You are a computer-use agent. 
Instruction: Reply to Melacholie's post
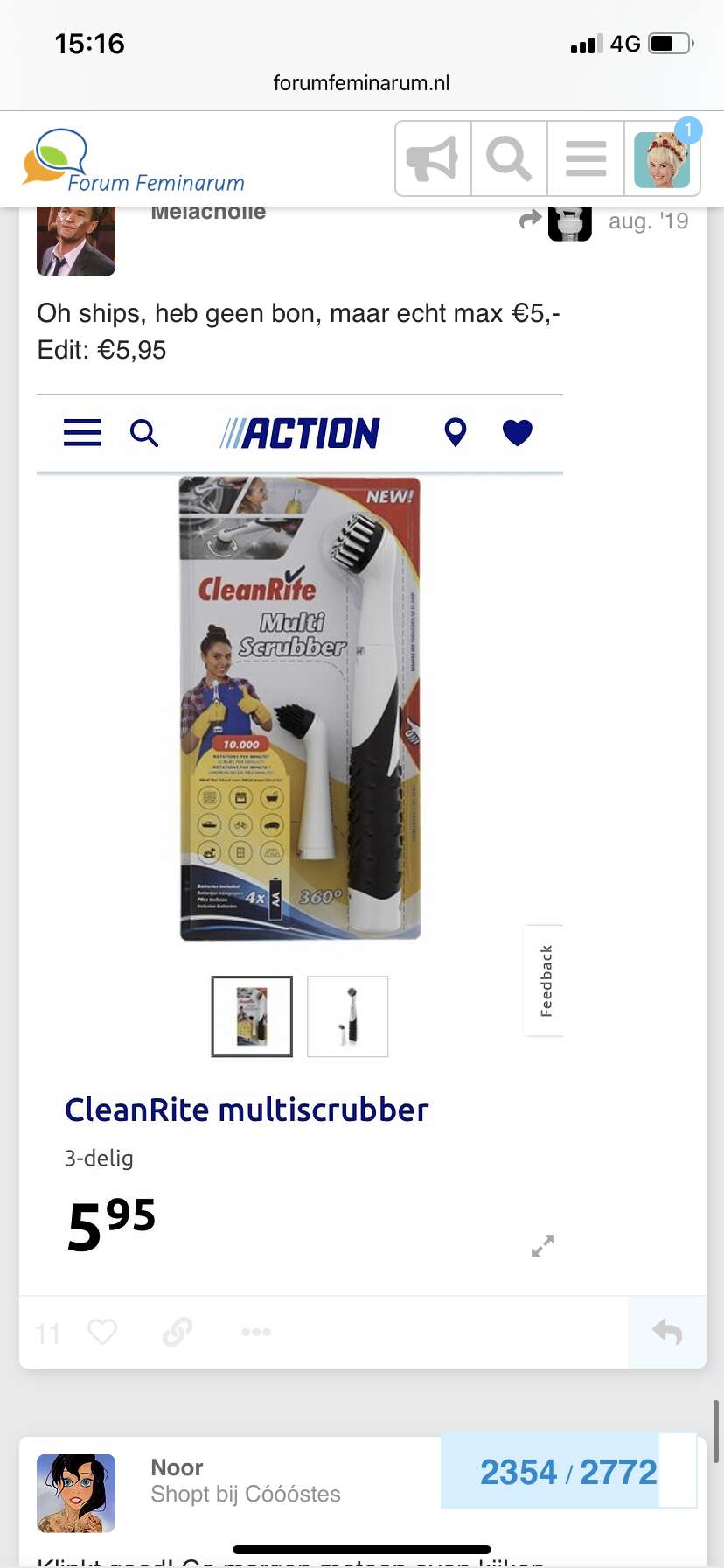coord(667,1332)
